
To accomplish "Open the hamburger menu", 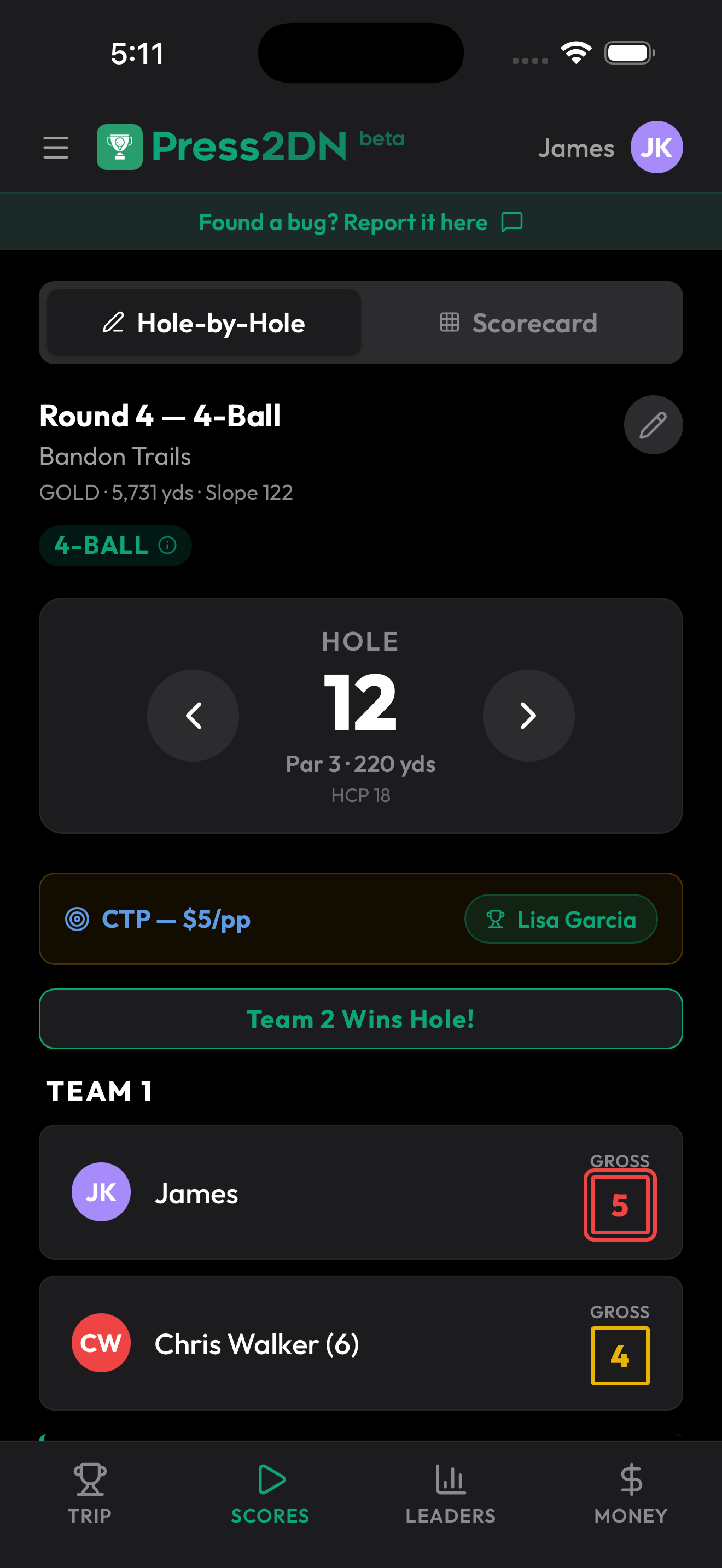I will point(55,147).
